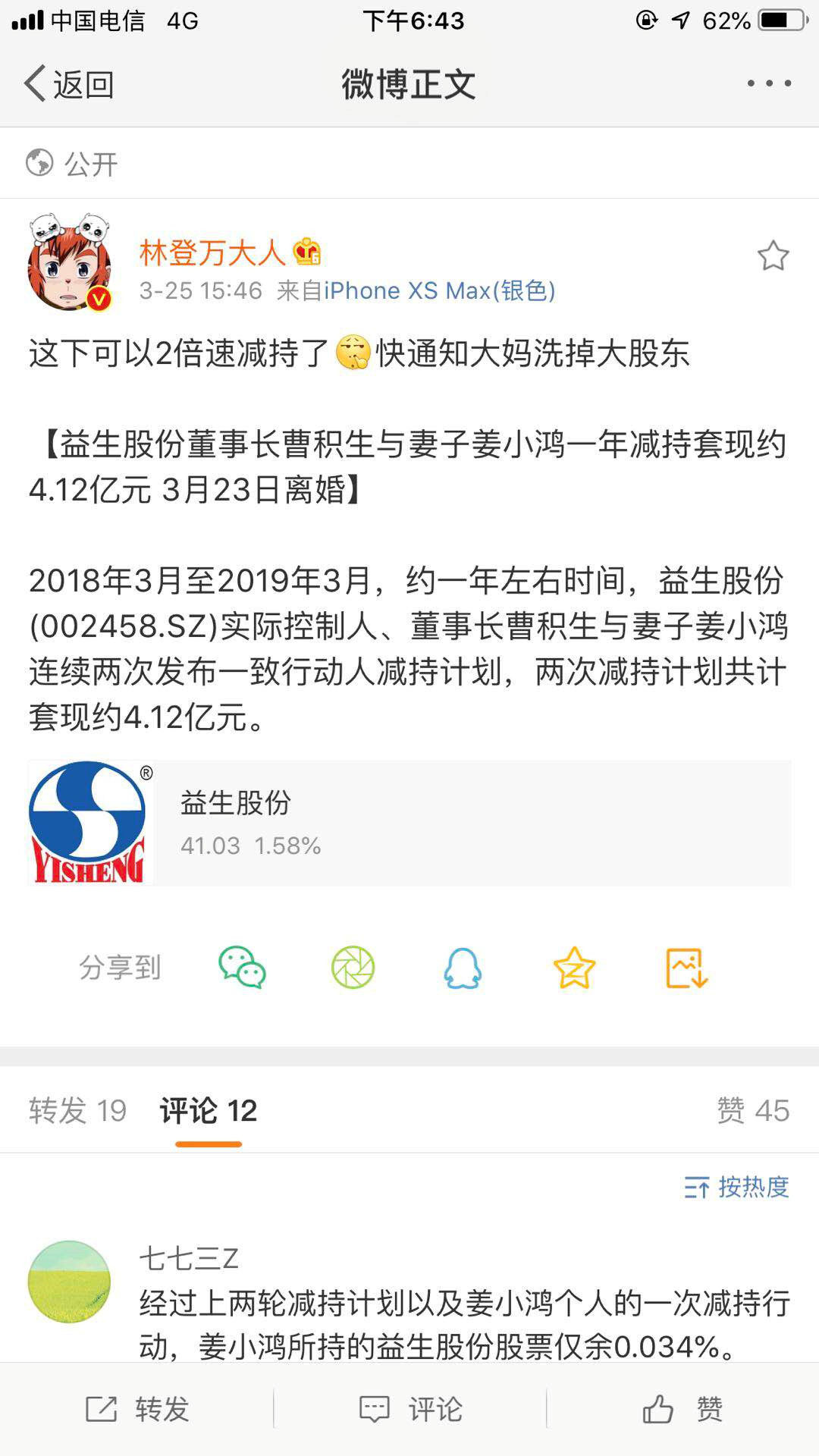The width and height of the screenshot is (819, 1456).
Task: Share post to Qzone
Action: [x=574, y=968]
